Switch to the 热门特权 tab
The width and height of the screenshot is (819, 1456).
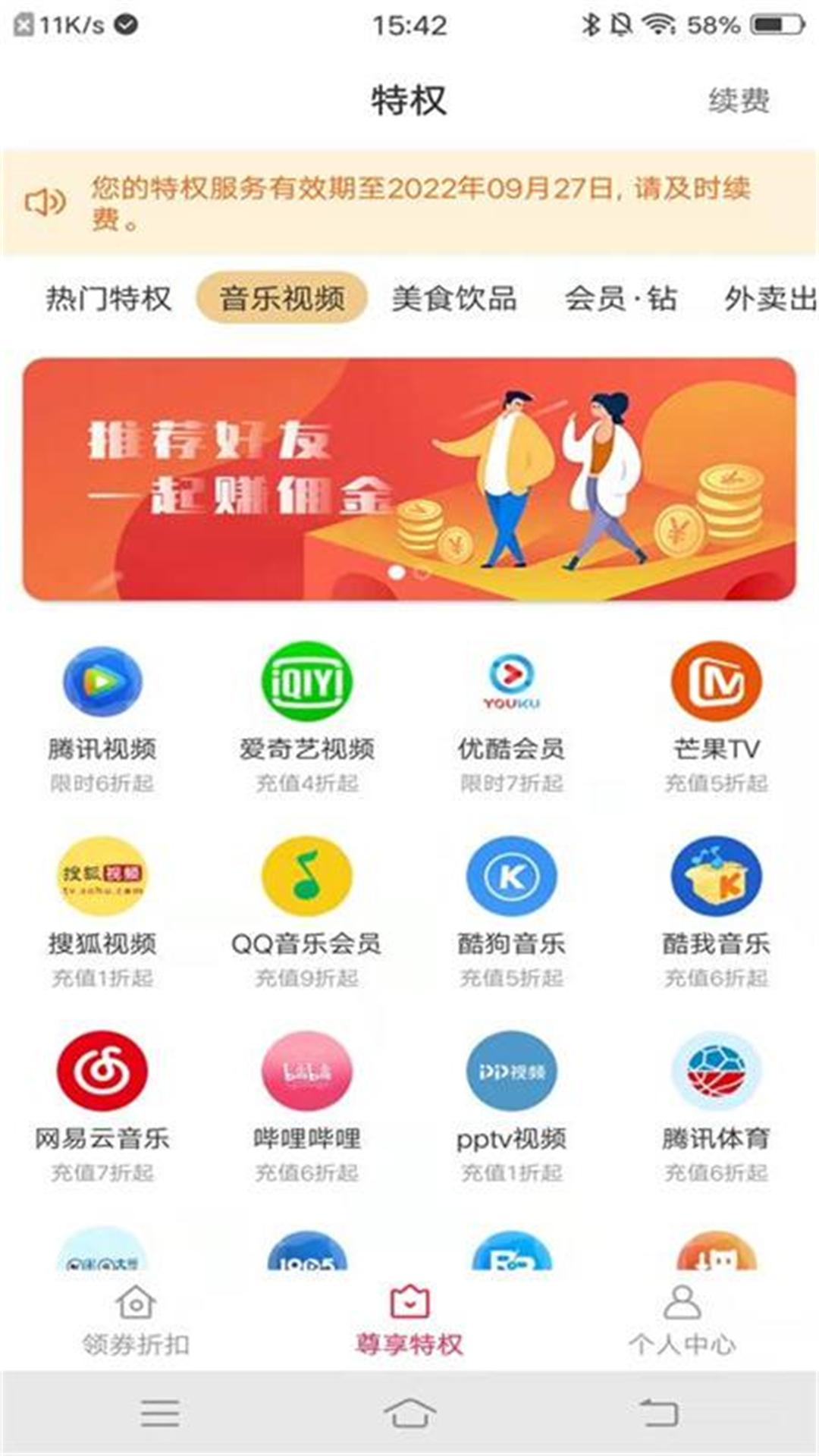108,298
